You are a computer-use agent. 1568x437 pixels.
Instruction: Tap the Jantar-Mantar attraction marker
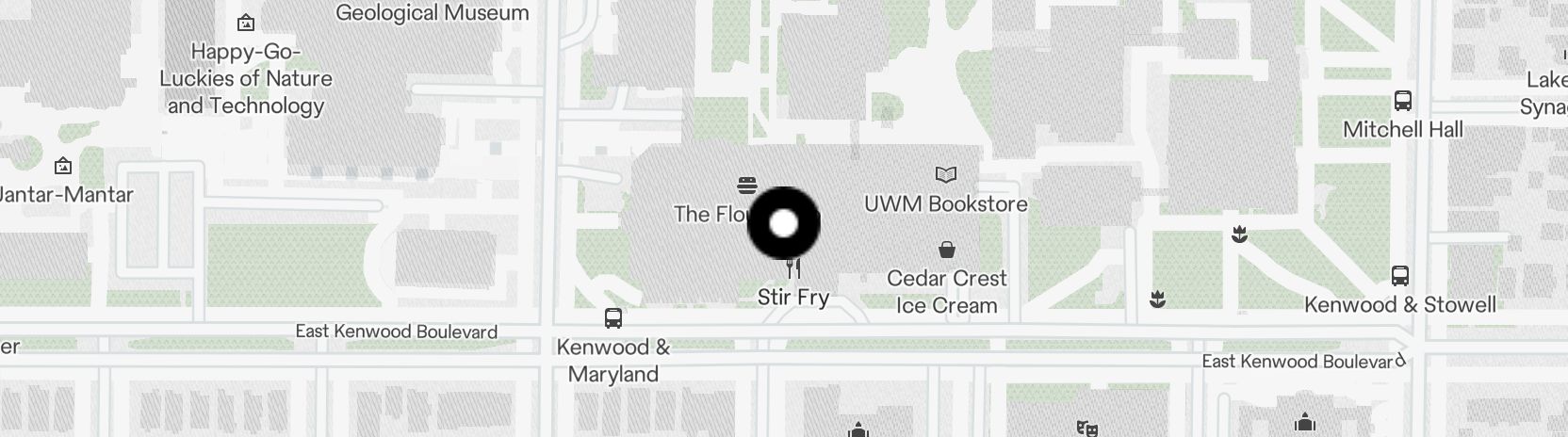coord(63,167)
